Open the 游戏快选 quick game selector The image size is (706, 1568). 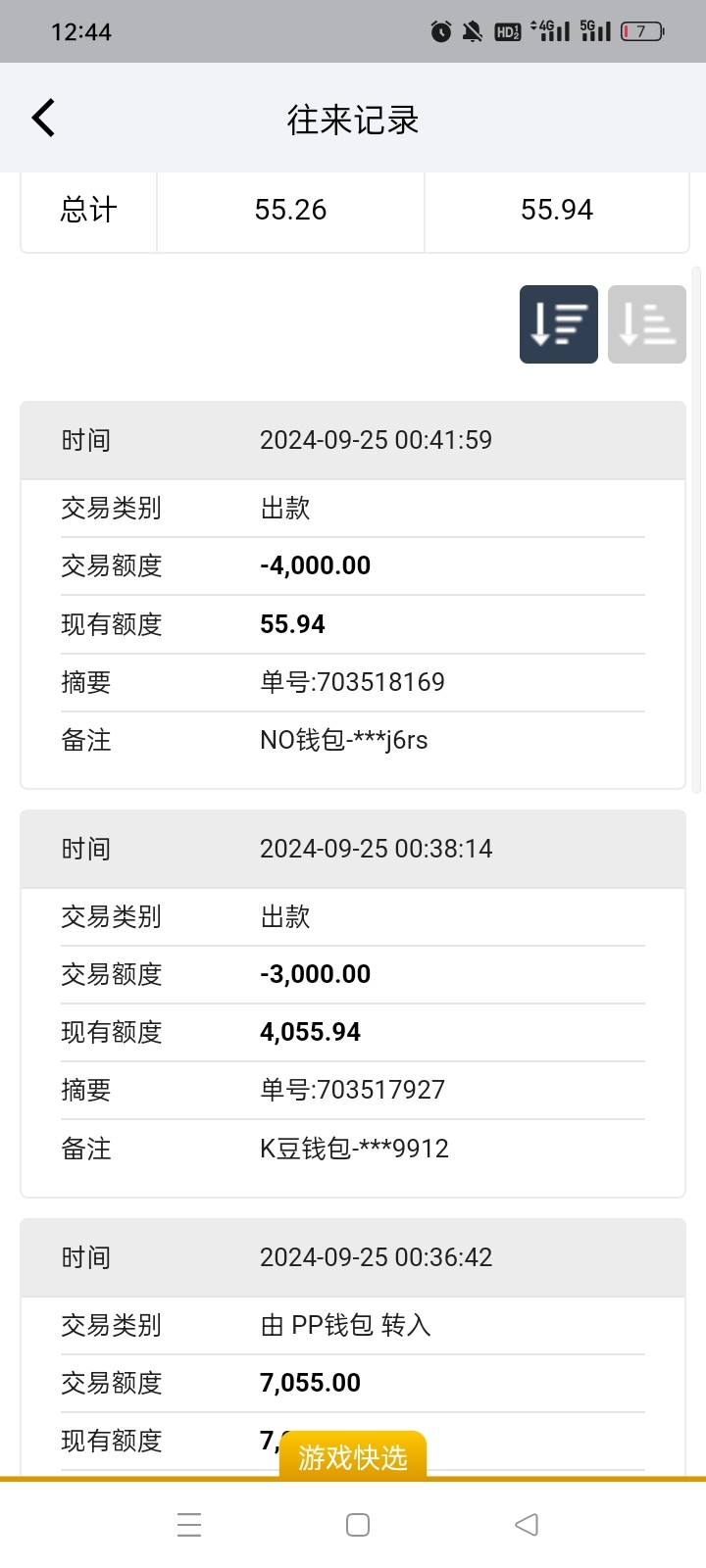pos(353,1456)
